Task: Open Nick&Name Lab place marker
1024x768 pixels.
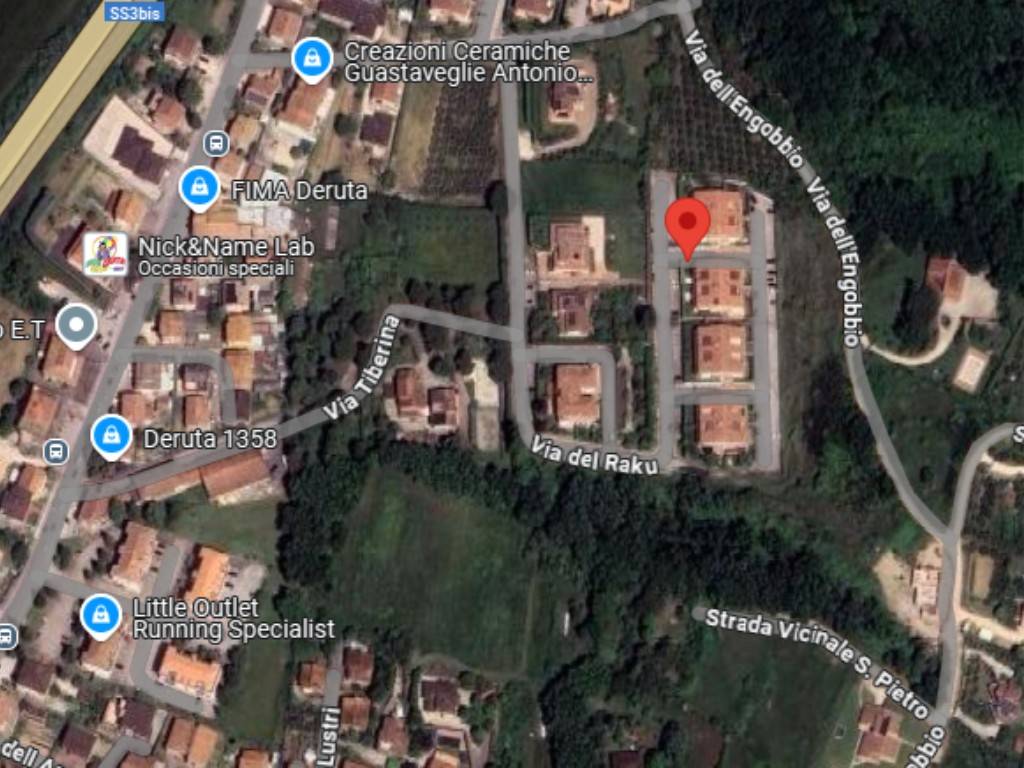Action: pyautogui.click(x=105, y=254)
